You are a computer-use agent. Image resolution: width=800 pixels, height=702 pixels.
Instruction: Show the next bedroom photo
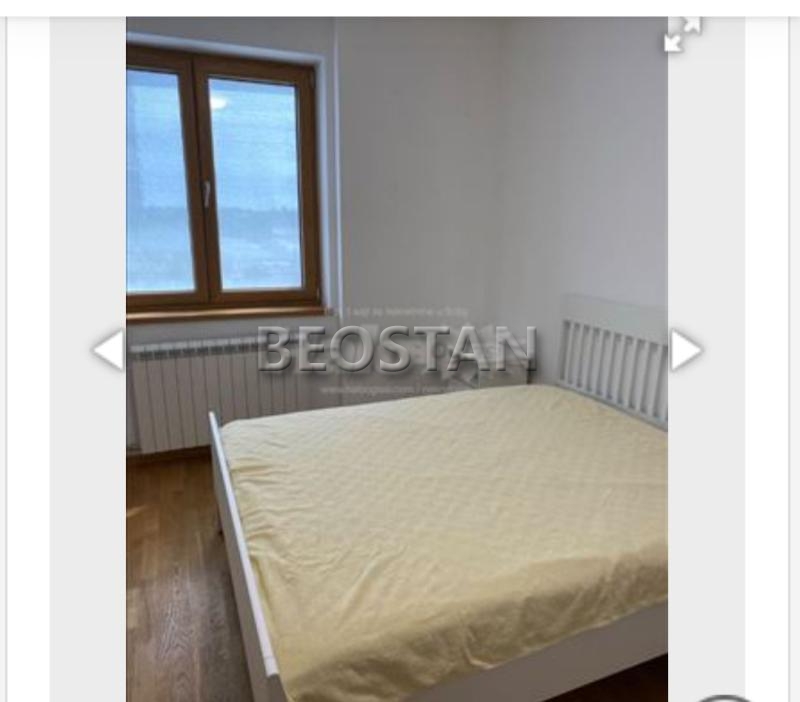point(685,350)
